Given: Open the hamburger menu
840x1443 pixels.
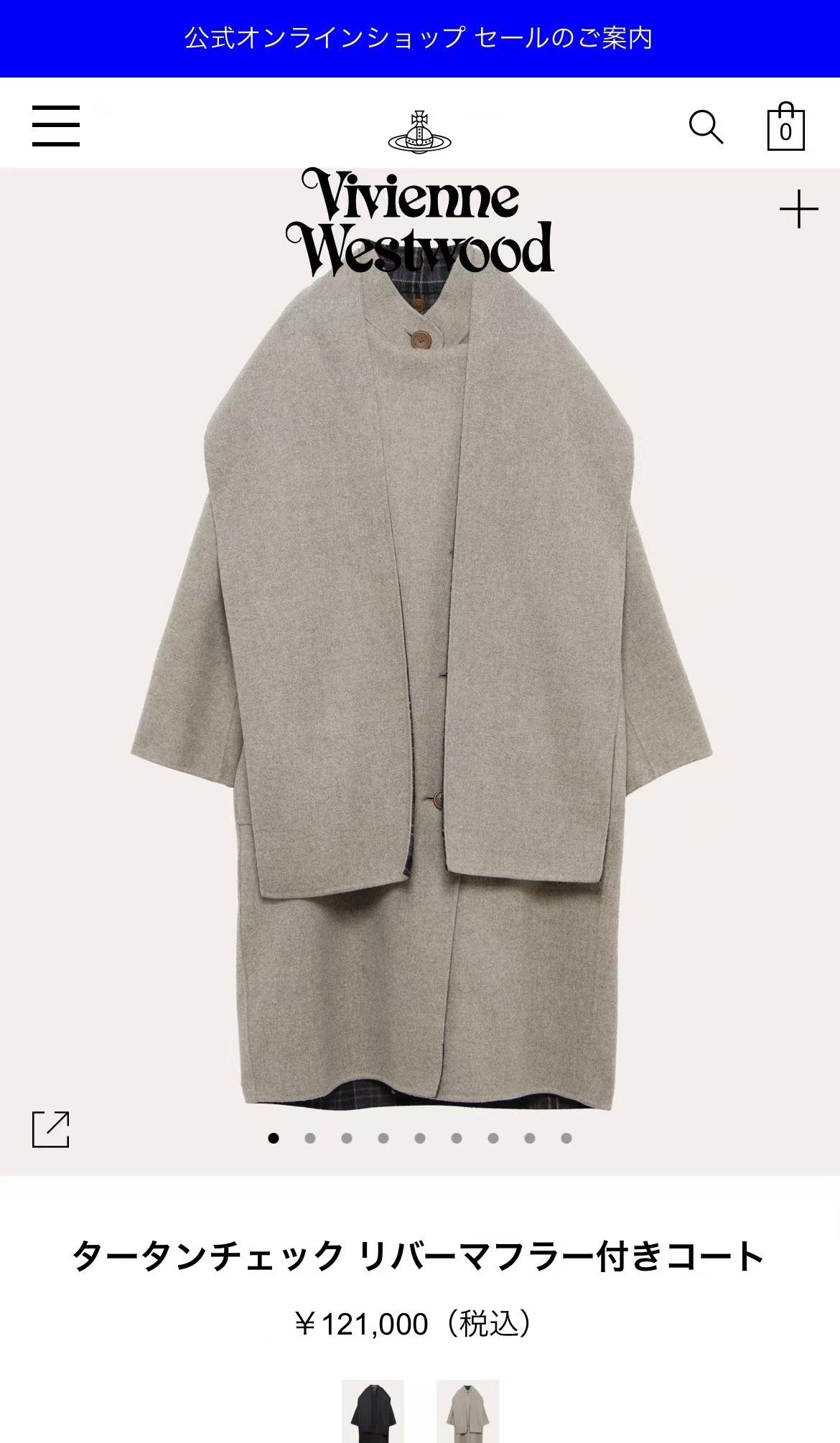Looking at the screenshot, I should click(56, 126).
